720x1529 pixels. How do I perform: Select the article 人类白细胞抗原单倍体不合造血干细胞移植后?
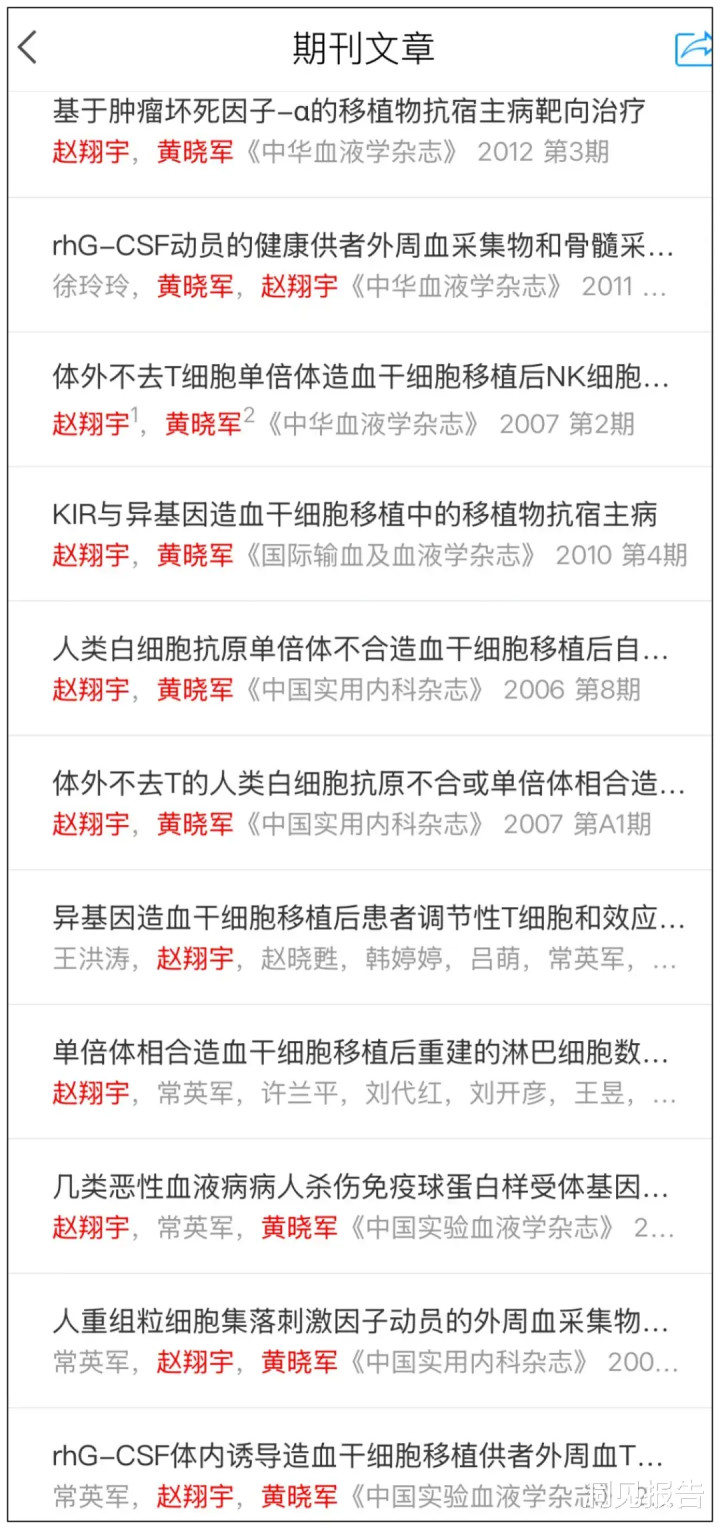coord(360,651)
